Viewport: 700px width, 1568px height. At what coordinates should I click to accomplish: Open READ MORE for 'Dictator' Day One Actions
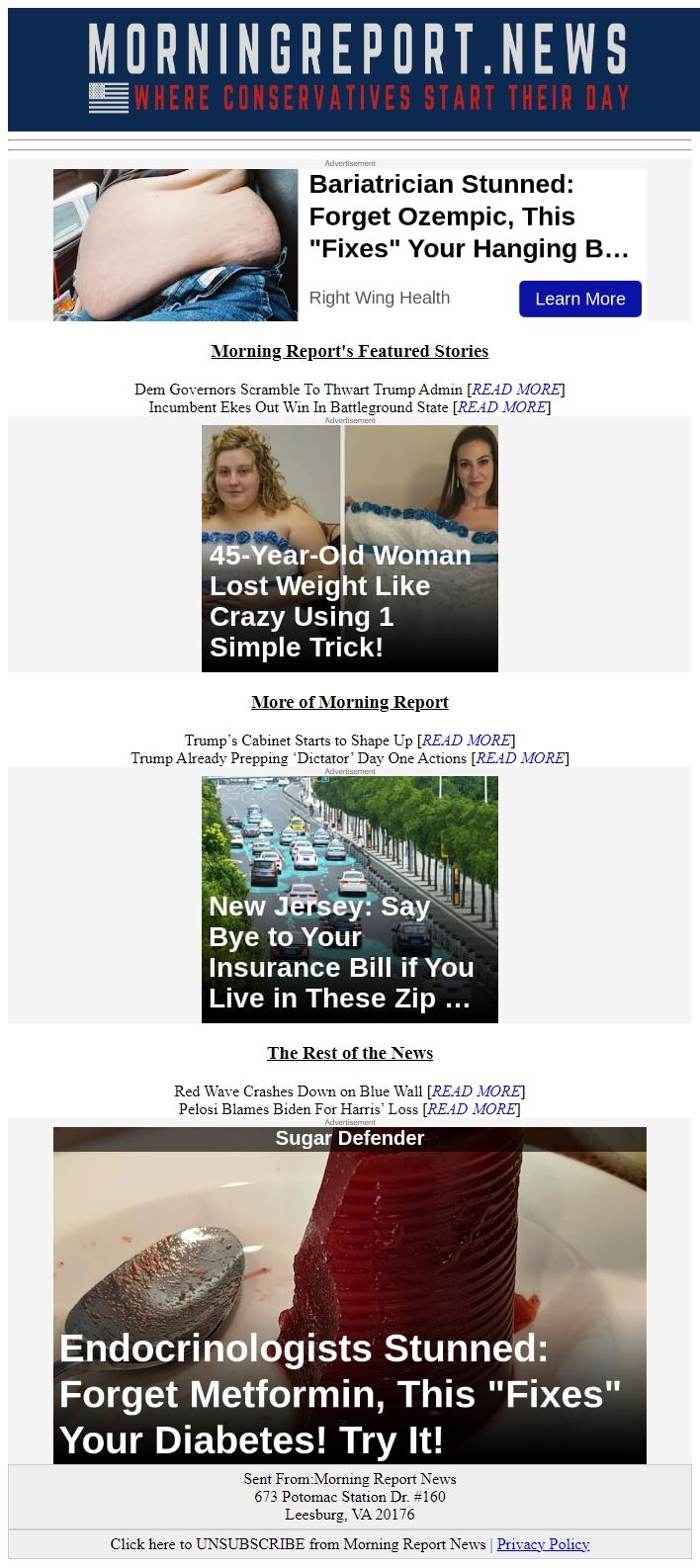tap(521, 758)
